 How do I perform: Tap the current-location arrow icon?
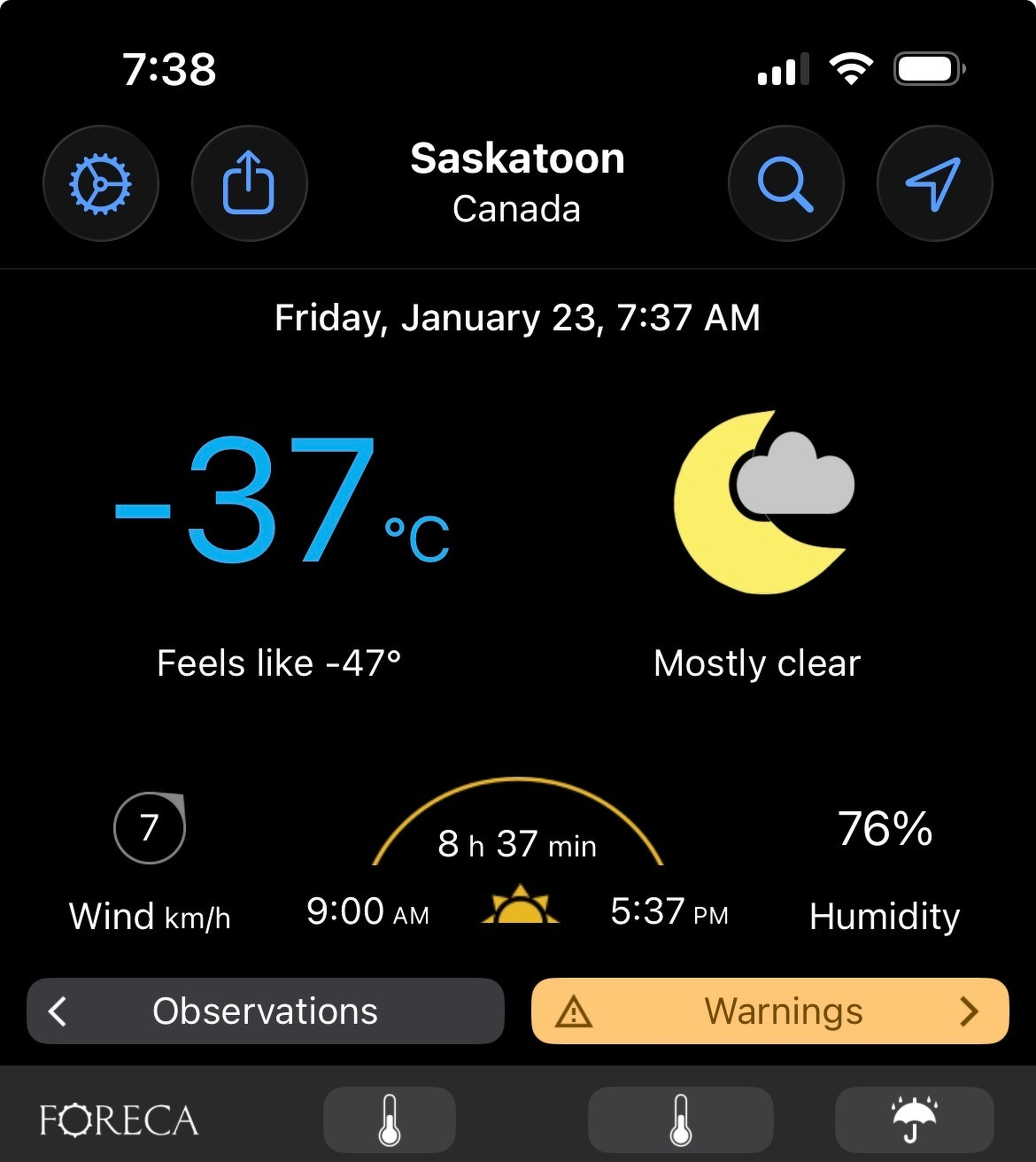click(934, 182)
